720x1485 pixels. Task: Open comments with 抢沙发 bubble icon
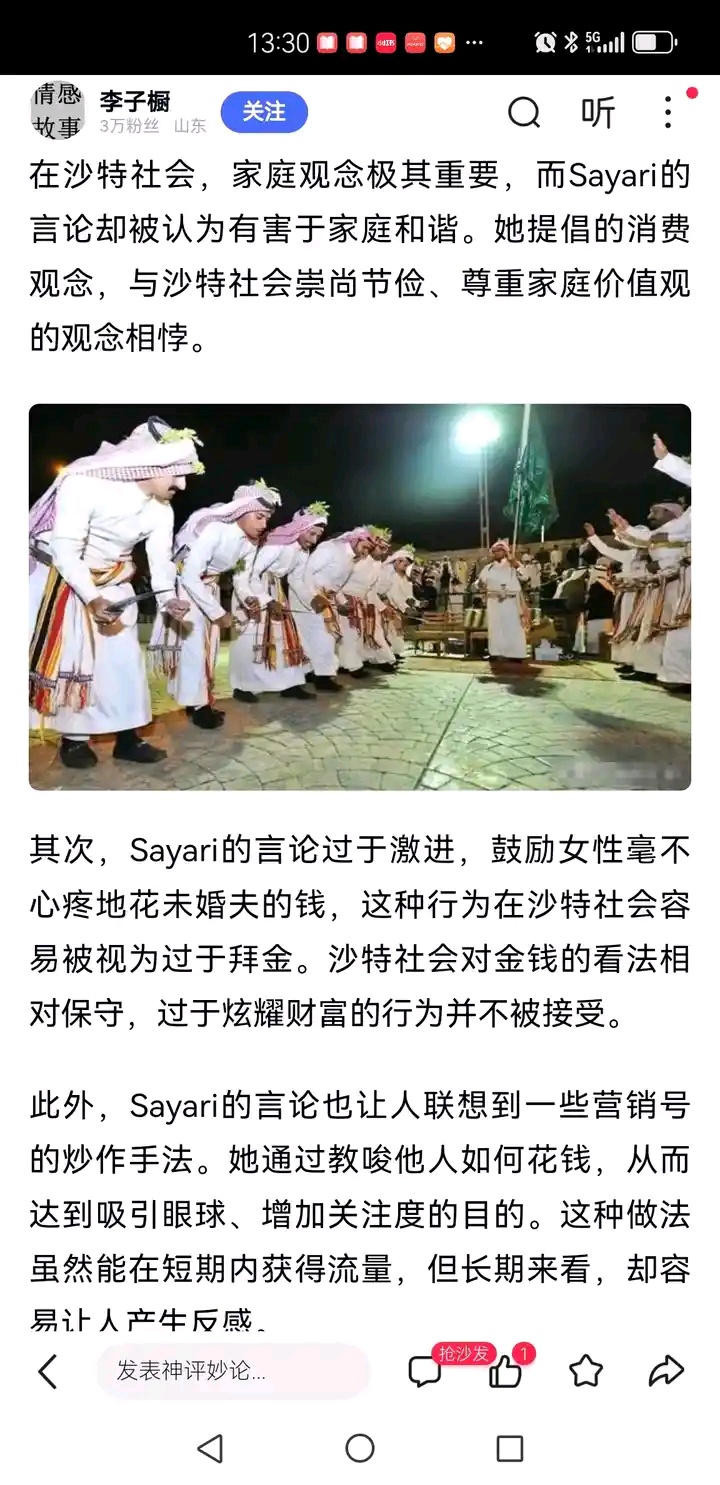tap(426, 1371)
